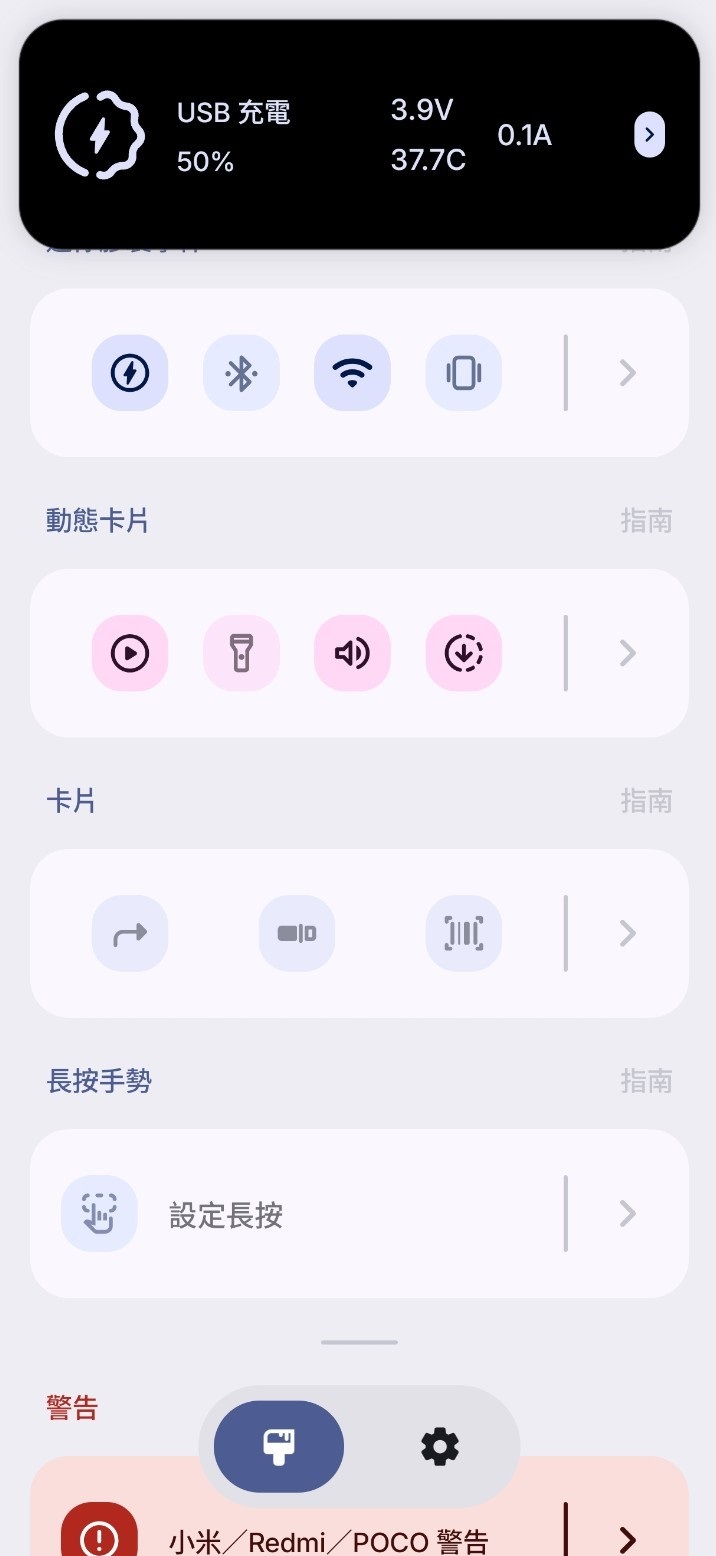Select the vibrate mode icon
Screen dimensions: 716x1556
463,373
